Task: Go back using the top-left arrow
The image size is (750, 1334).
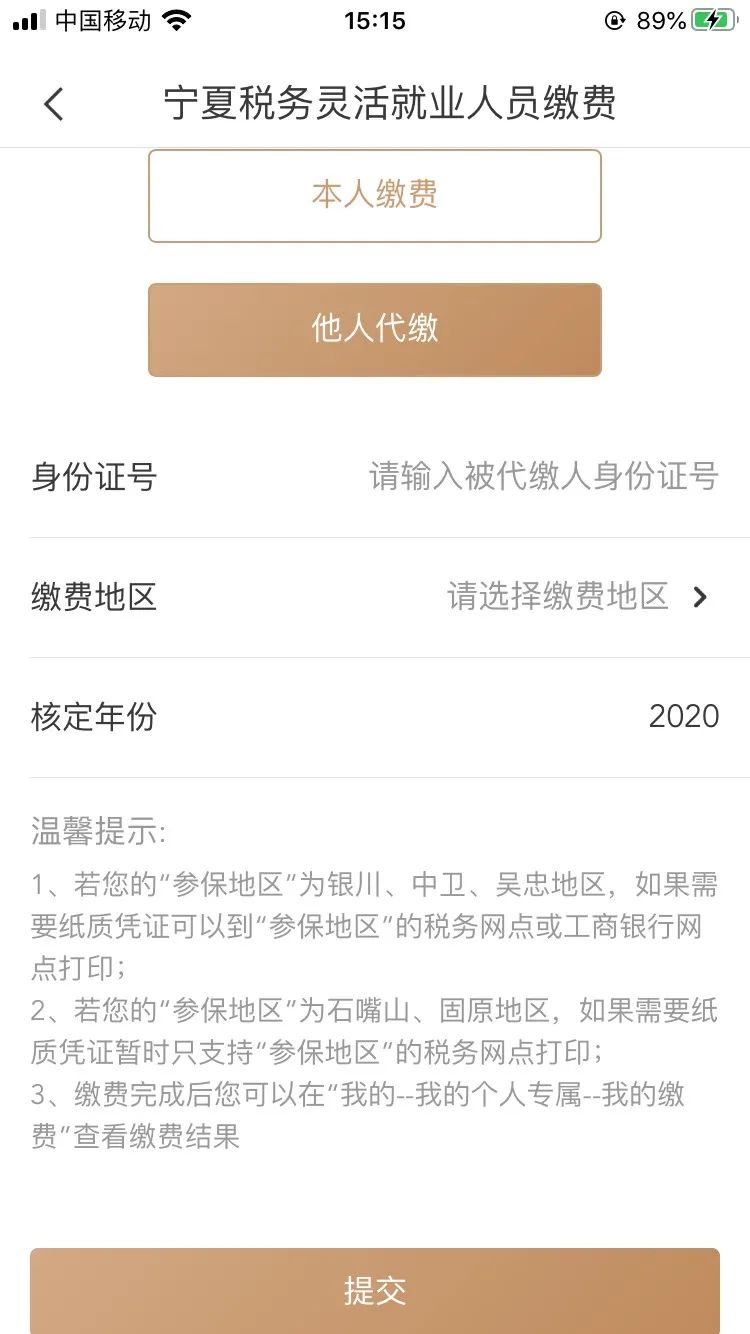Action: click(x=54, y=103)
